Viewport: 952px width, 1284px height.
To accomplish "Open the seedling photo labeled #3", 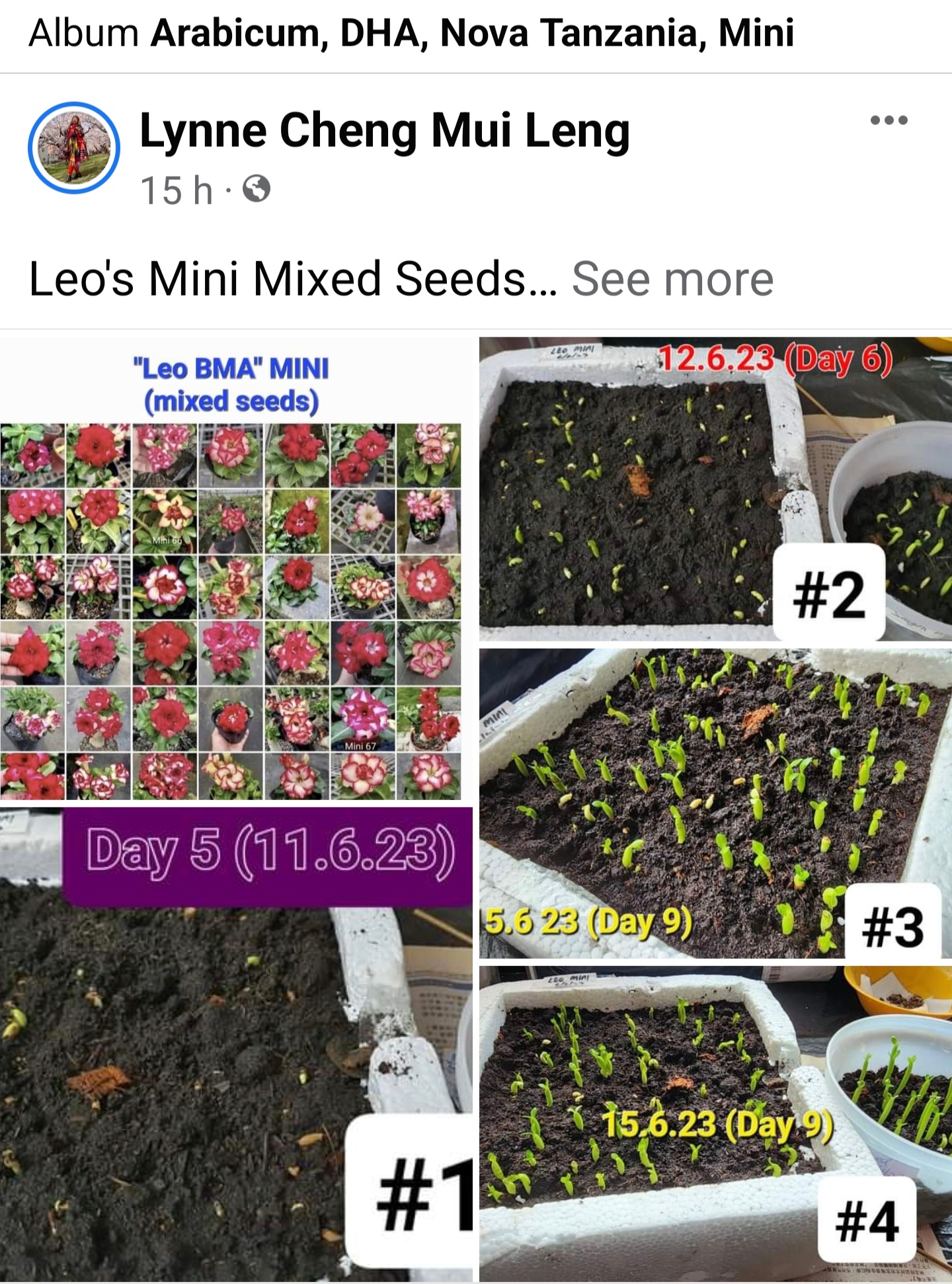I will pyautogui.click(x=714, y=803).
